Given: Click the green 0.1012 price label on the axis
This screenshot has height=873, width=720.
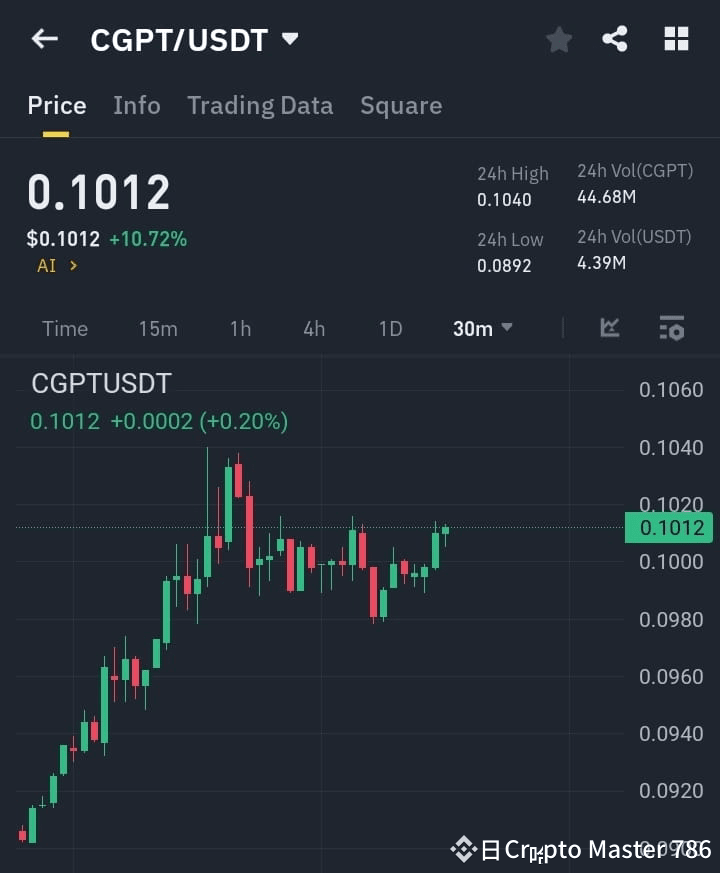Looking at the screenshot, I should (x=668, y=527).
